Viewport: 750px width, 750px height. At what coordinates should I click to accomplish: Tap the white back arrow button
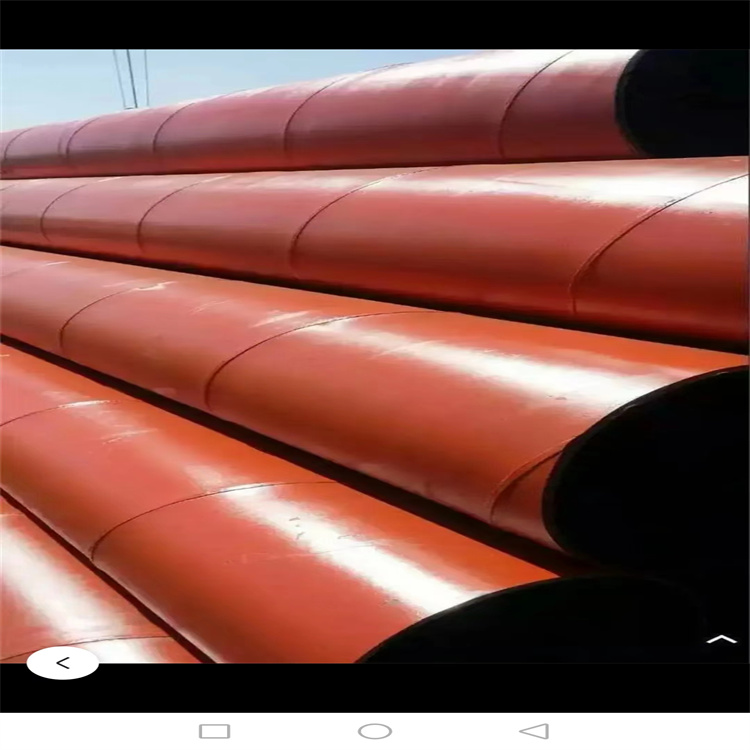62,662
